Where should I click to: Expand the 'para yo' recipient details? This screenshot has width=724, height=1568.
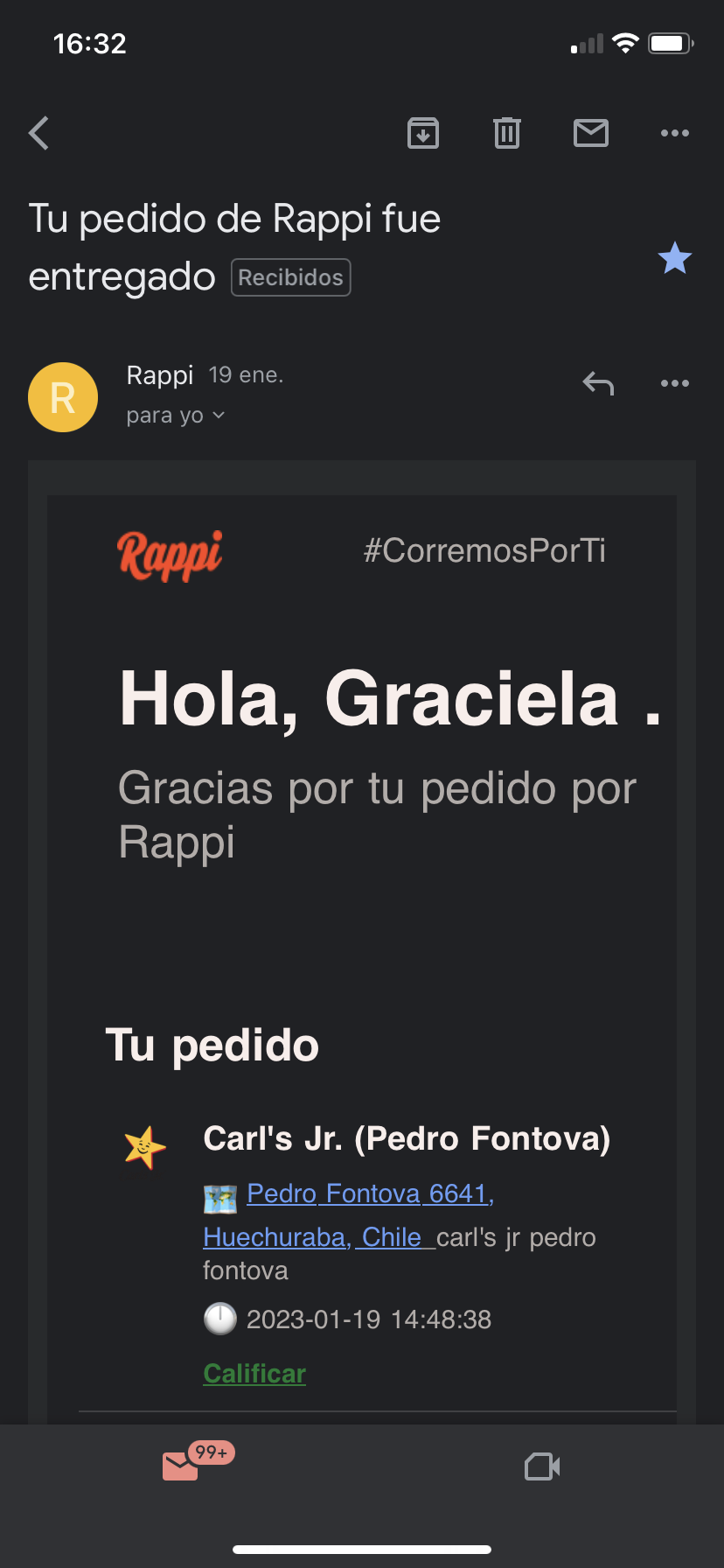[176, 416]
